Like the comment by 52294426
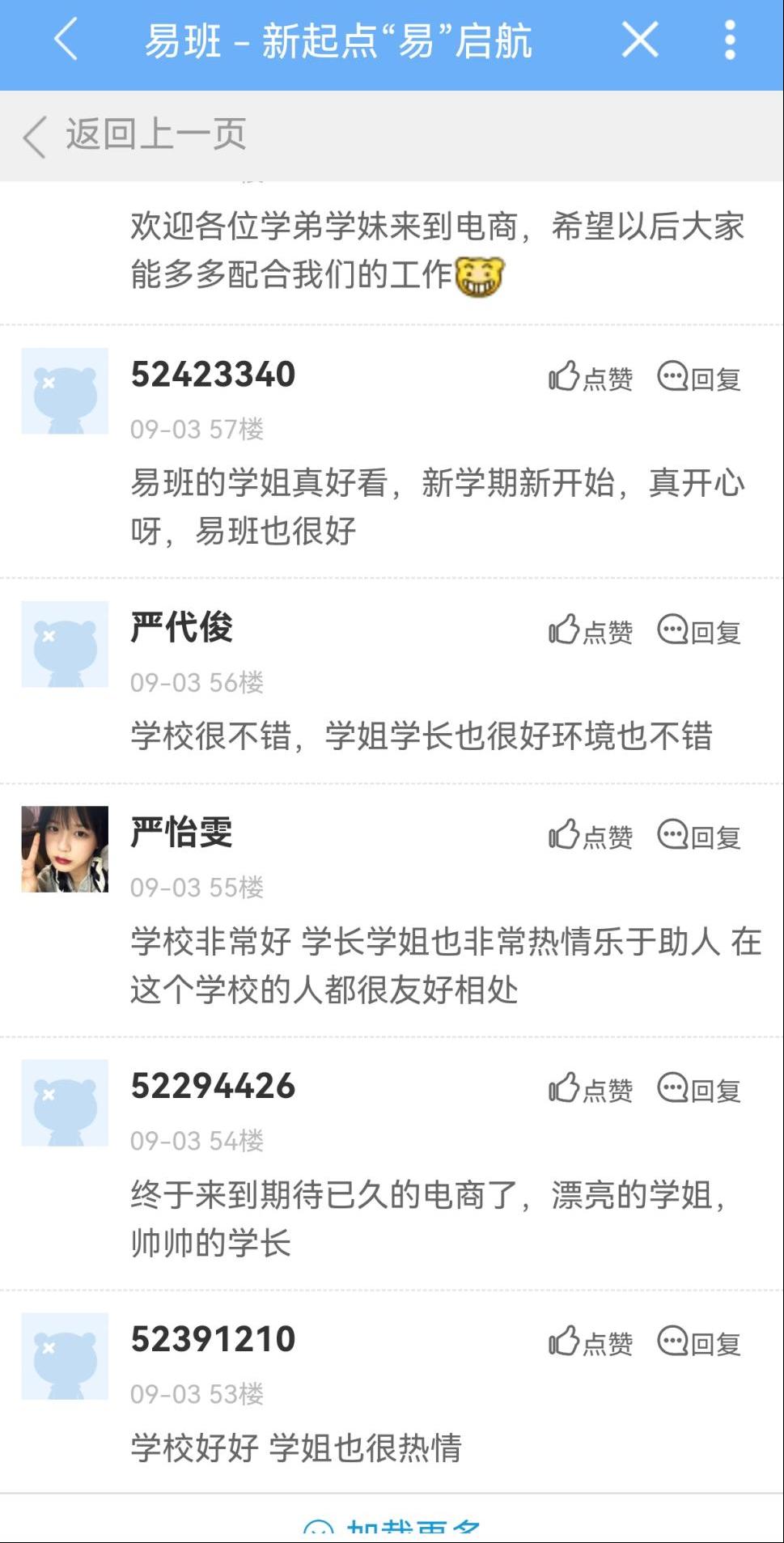This screenshot has width=784, height=1543. tap(591, 1089)
